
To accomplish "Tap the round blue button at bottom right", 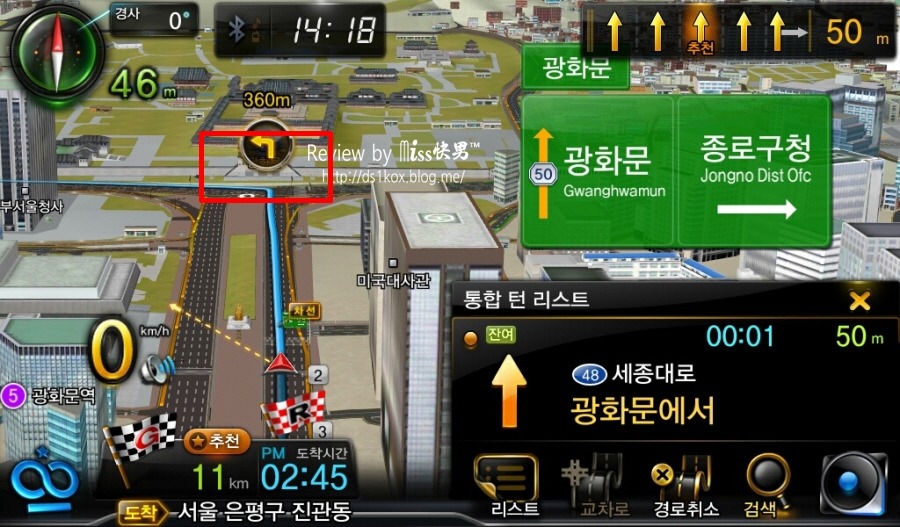I will click(x=853, y=484).
